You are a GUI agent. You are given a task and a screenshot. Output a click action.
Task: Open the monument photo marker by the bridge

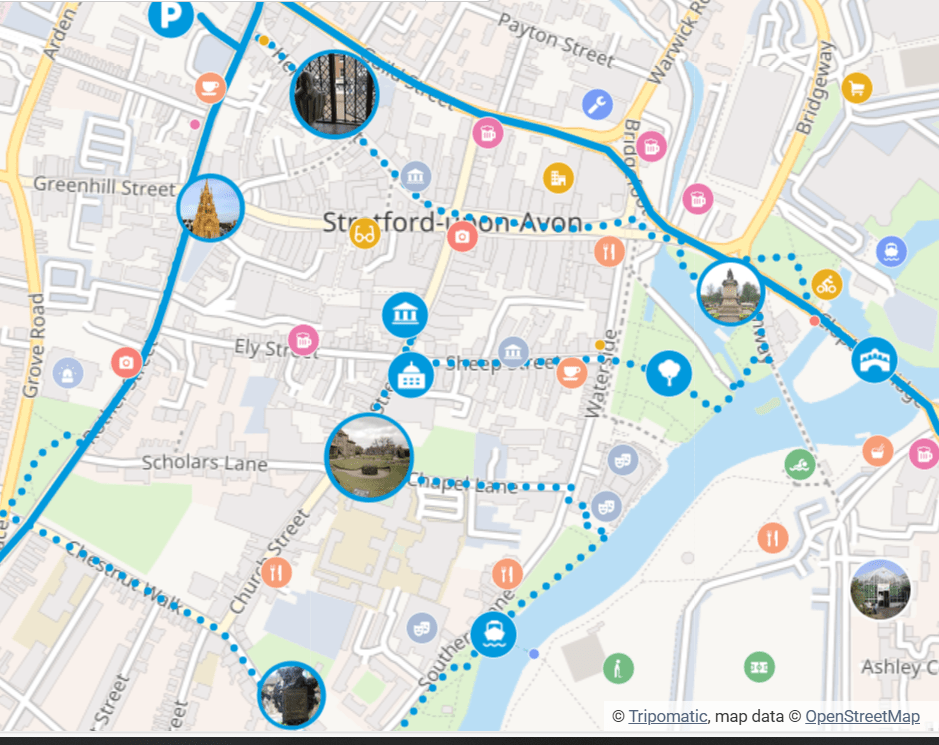click(731, 293)
